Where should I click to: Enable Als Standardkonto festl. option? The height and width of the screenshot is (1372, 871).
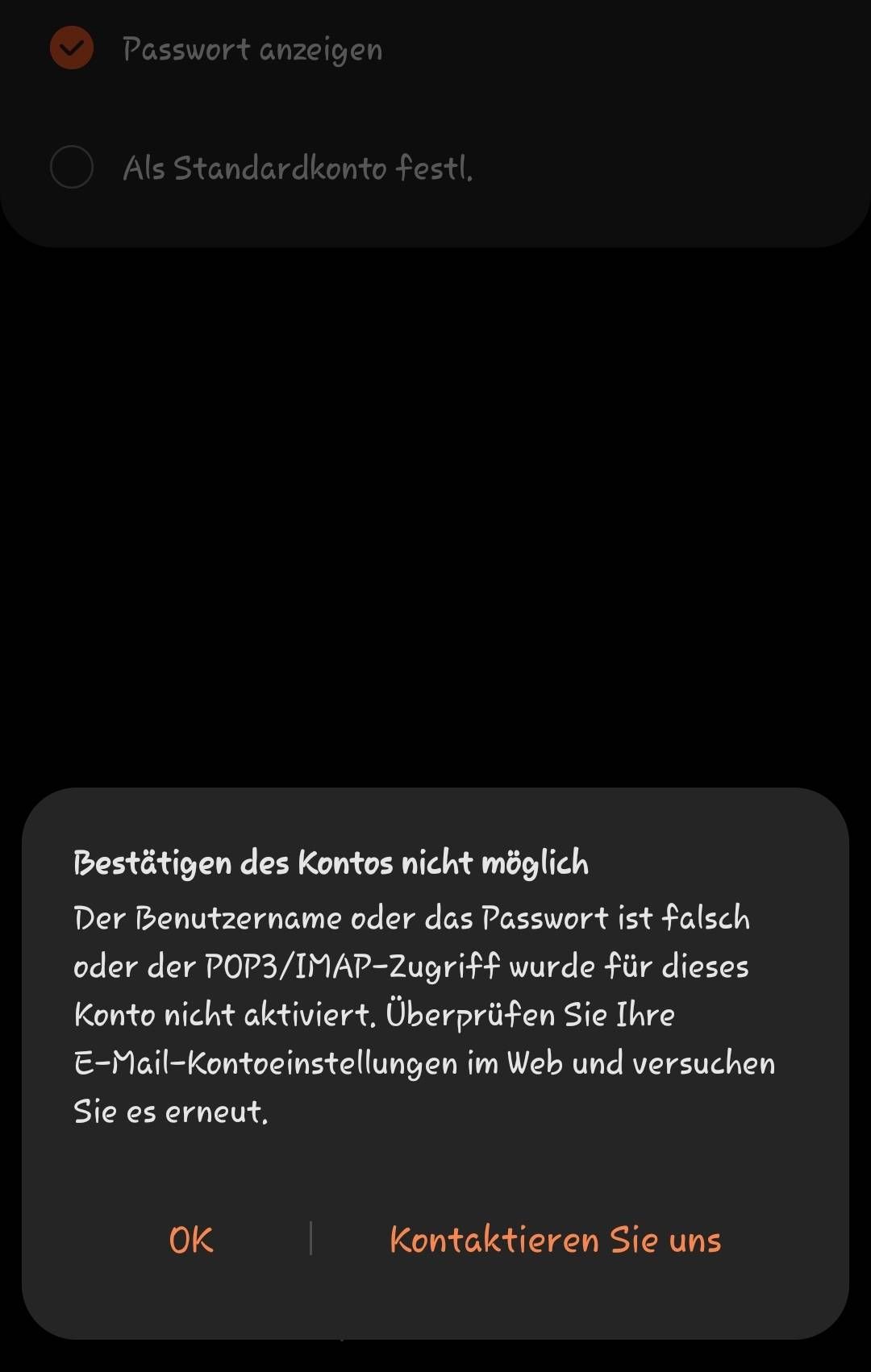point(72,168)
